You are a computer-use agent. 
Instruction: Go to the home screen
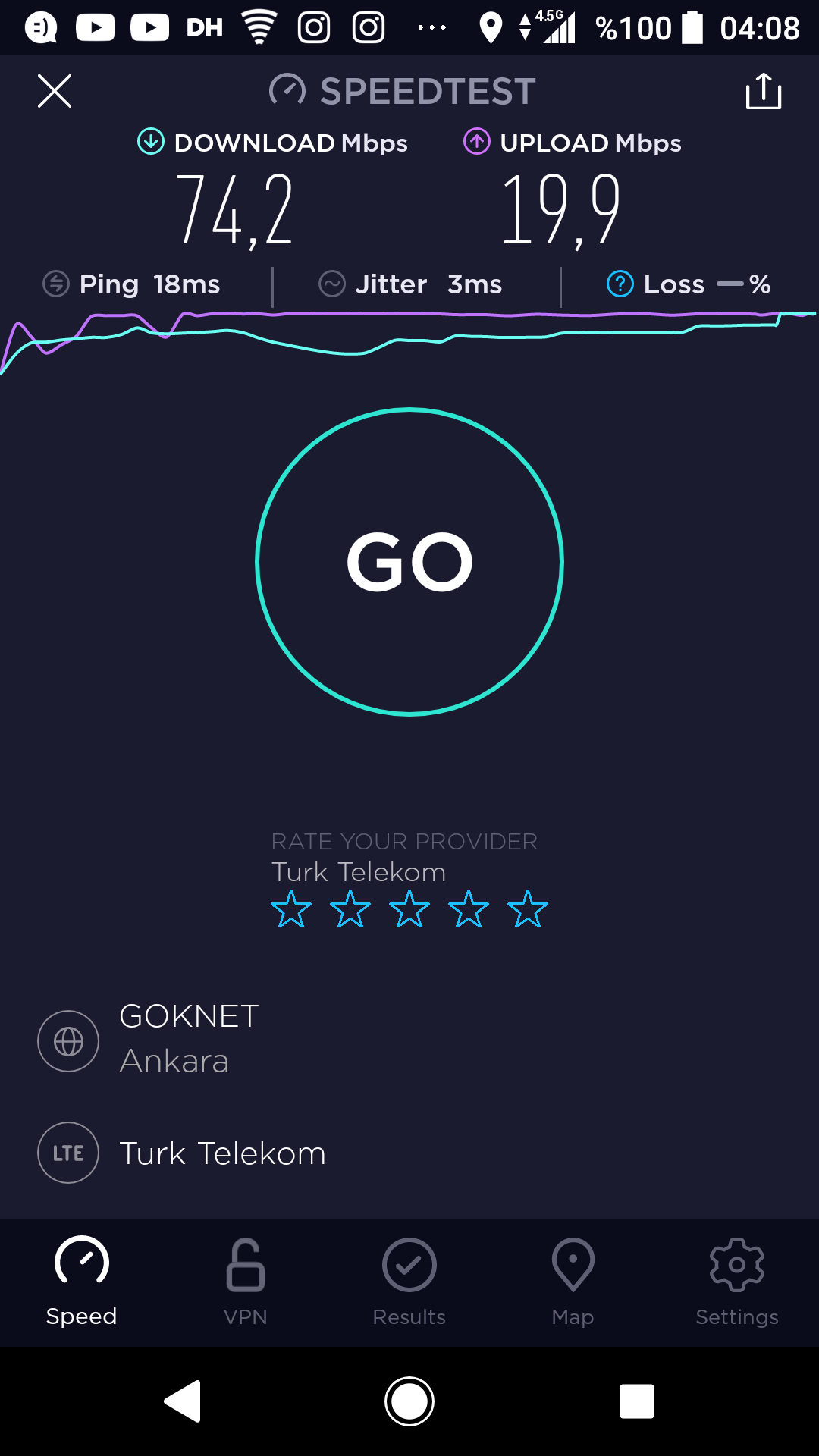pos(409,1401)
